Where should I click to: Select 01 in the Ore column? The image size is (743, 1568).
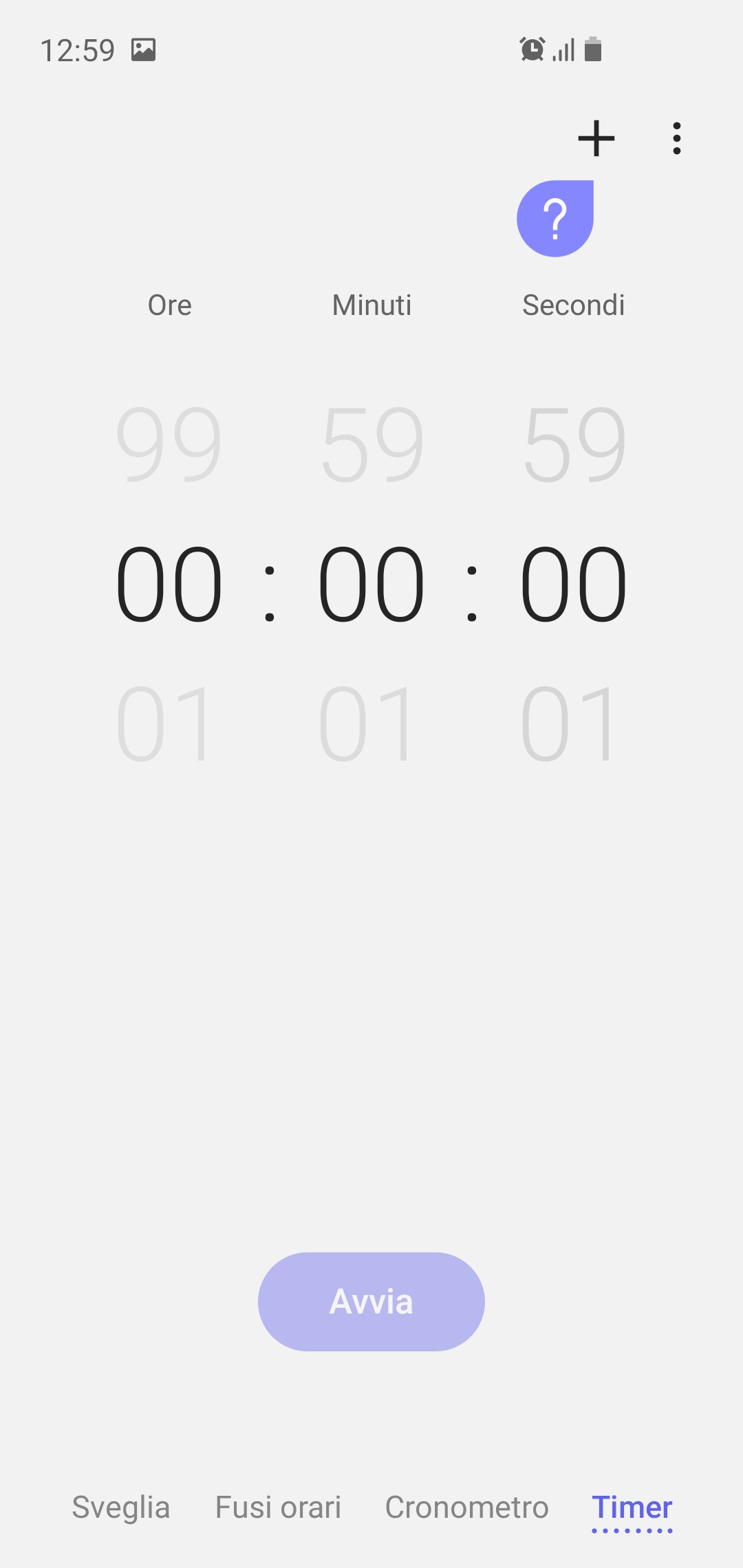tap(165, 723)
